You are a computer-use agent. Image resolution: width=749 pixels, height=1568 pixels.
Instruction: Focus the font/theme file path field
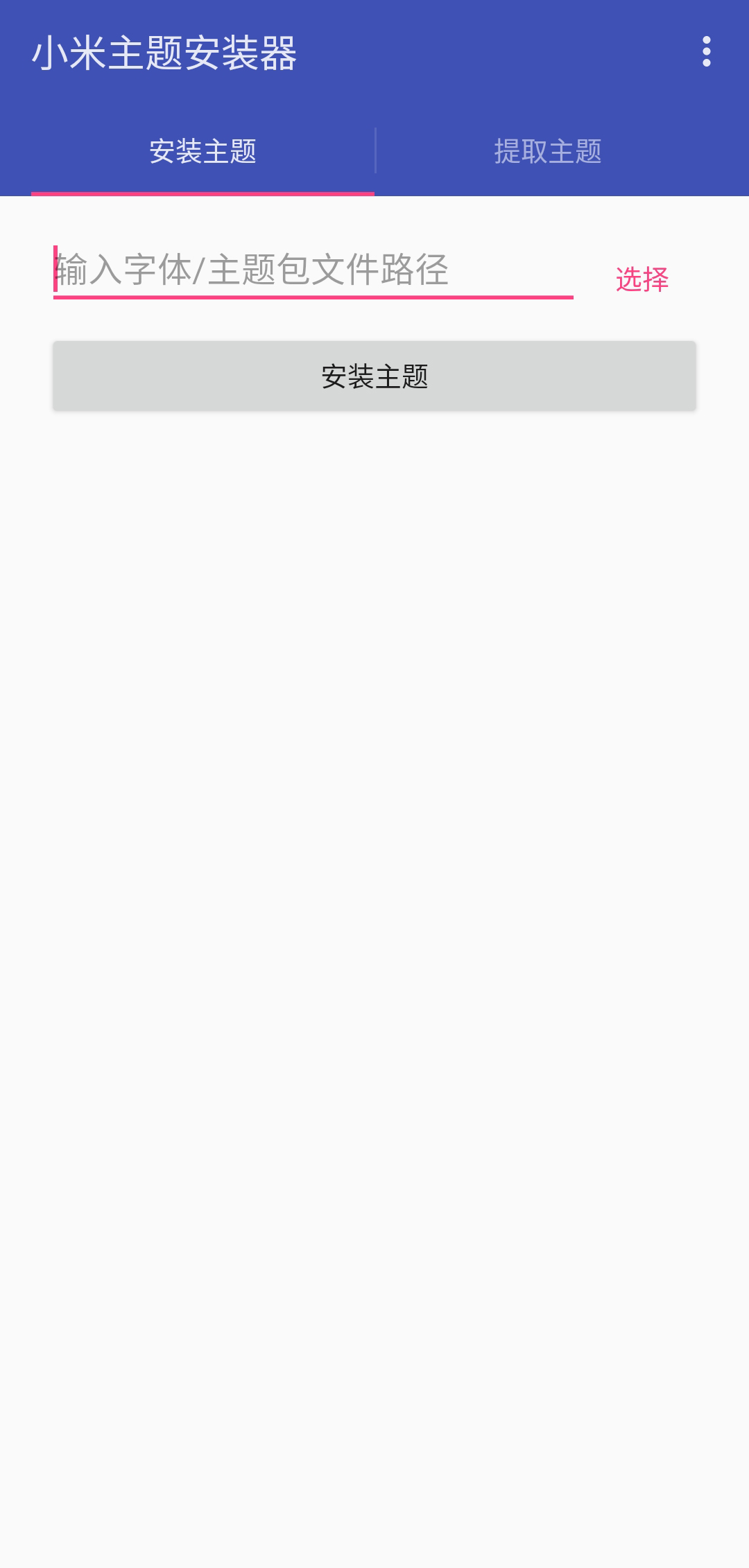pos(312,270)
